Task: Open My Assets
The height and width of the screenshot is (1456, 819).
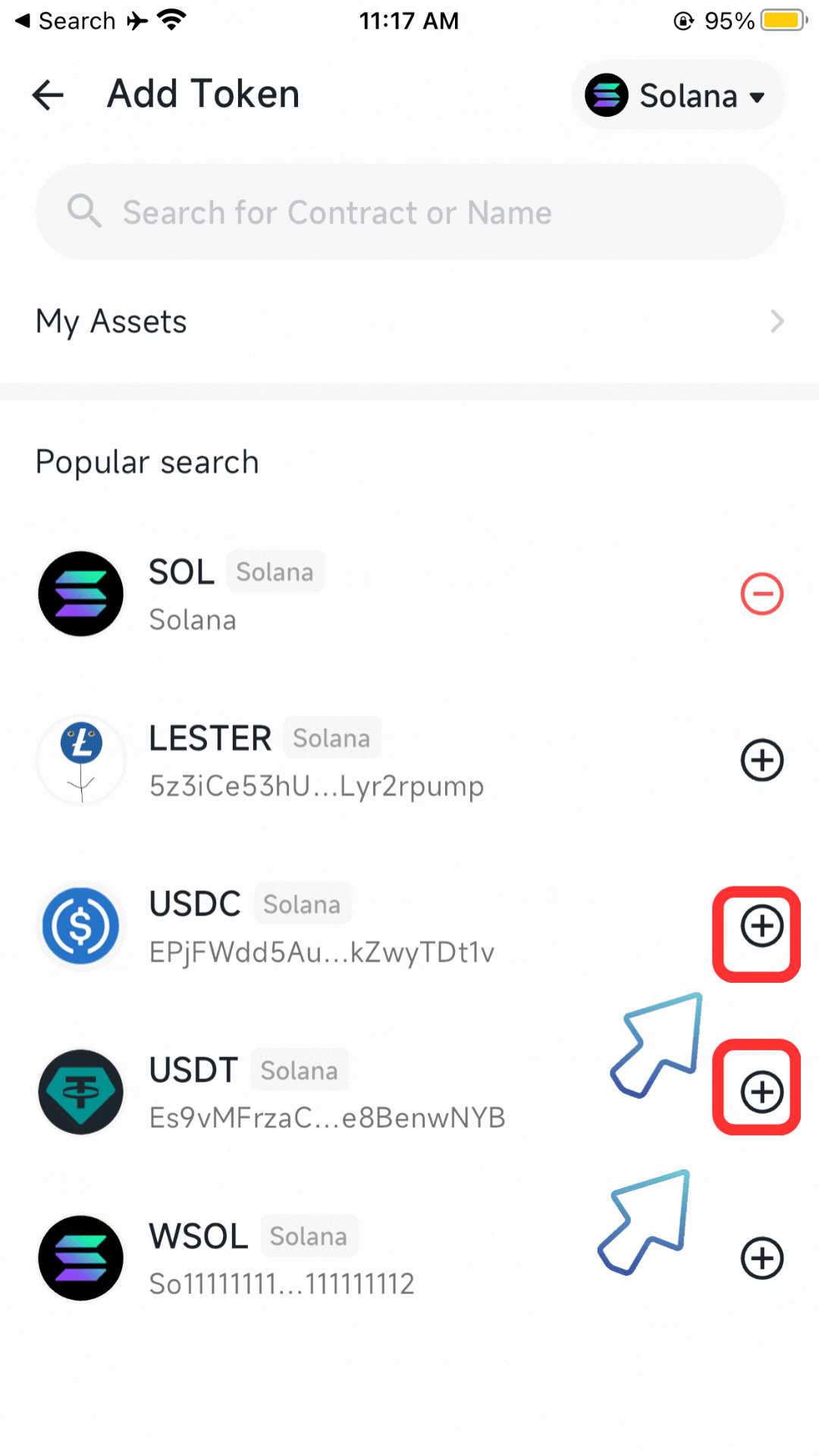Action: 409,322
